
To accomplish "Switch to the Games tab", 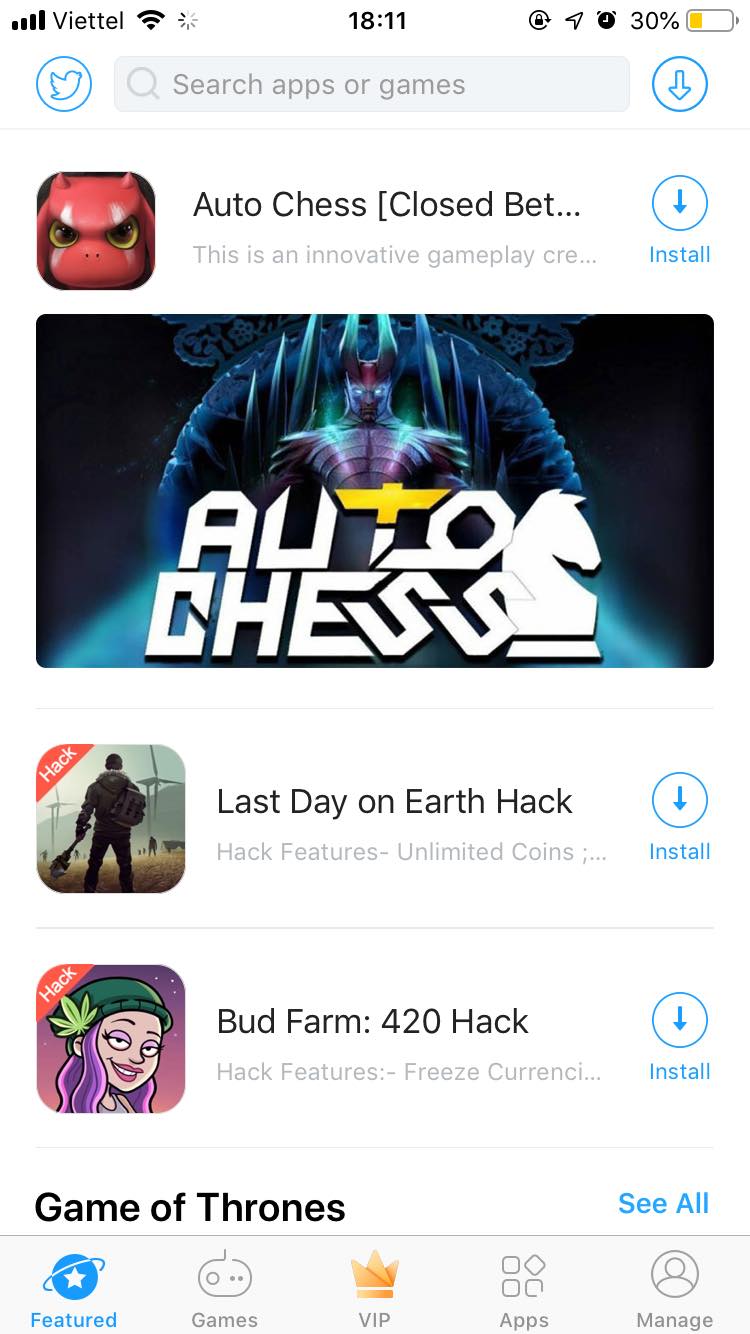I will tap(224, 1290).
